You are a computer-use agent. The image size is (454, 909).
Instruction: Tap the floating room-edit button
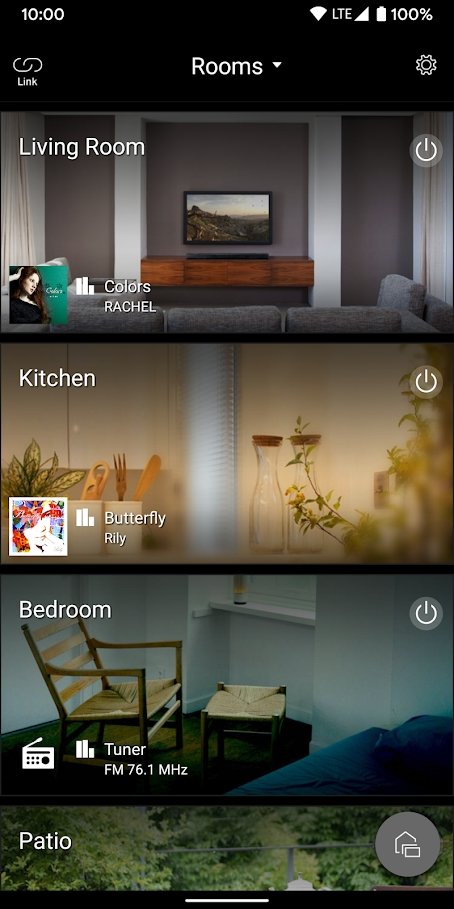click(408, 844)
